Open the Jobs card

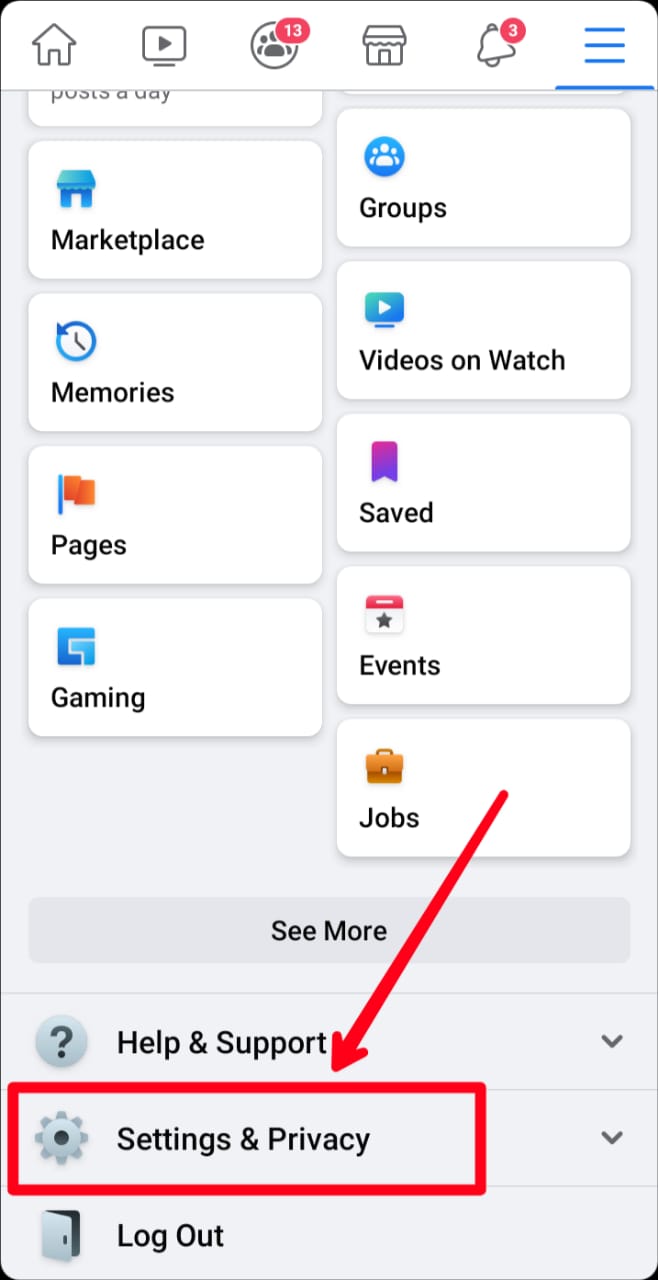[x=483, y=788]
